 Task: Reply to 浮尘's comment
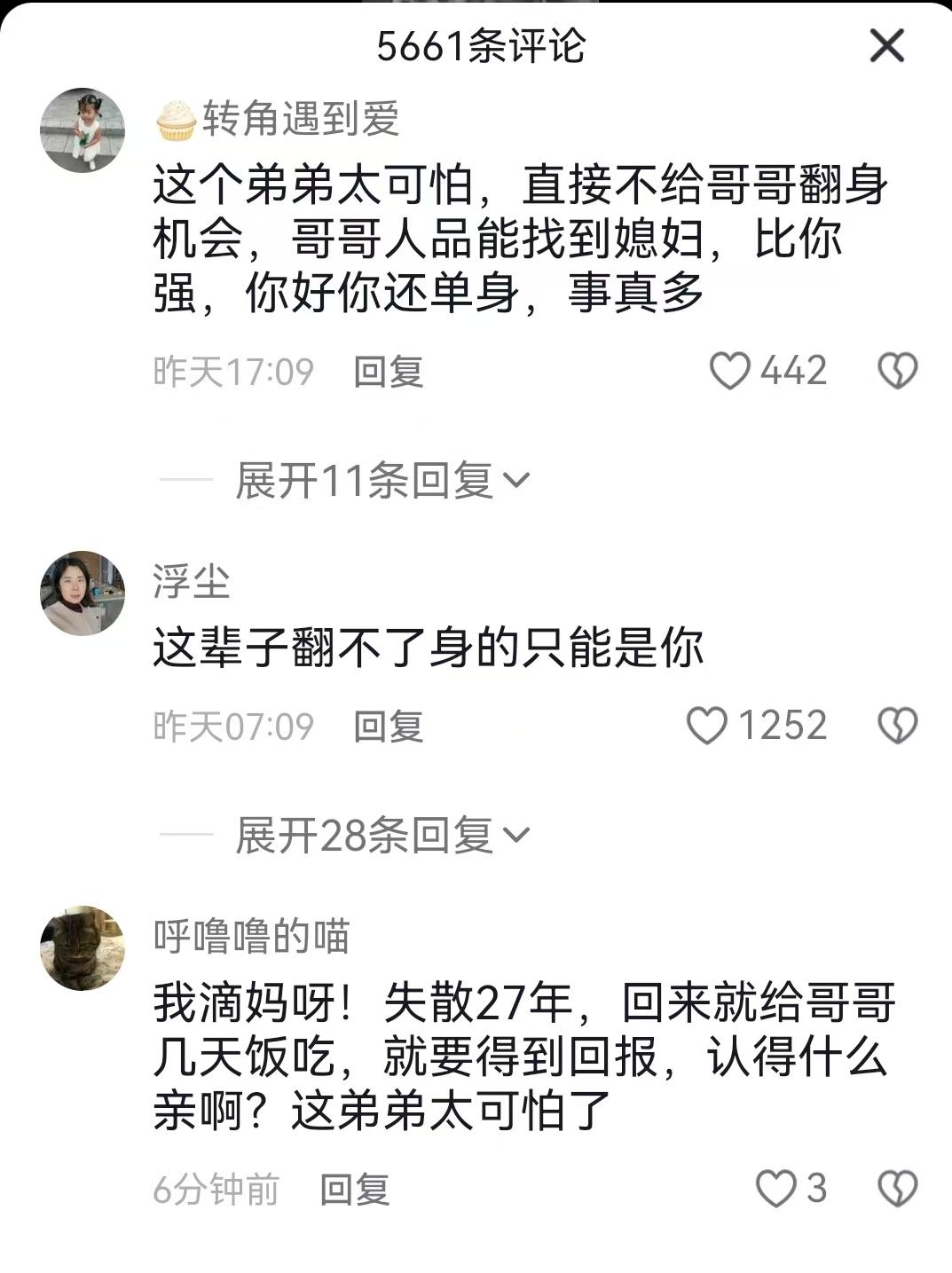[x=388, y=727]
